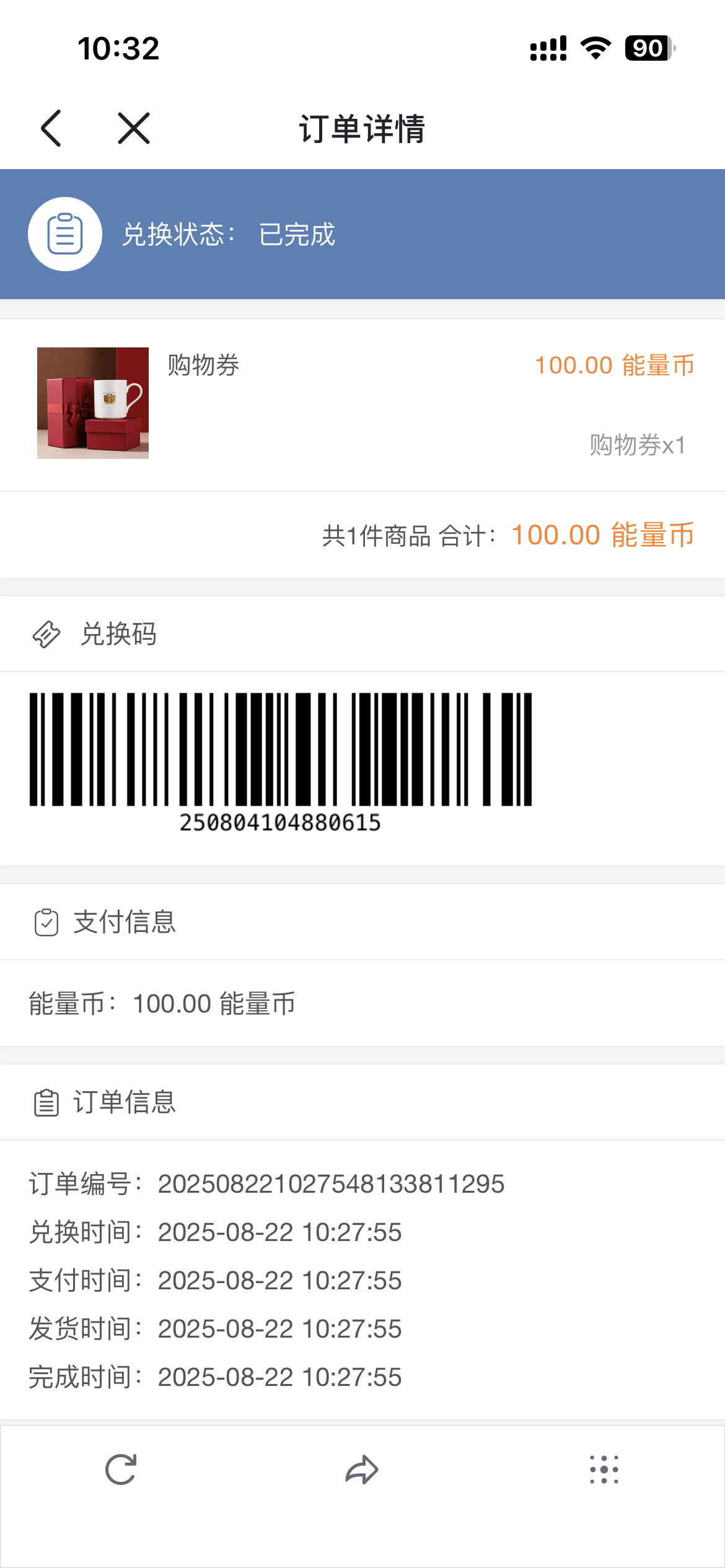Go back from the order details page
The width and height of the screenshot is (725, 1568).
click(51, 128)
